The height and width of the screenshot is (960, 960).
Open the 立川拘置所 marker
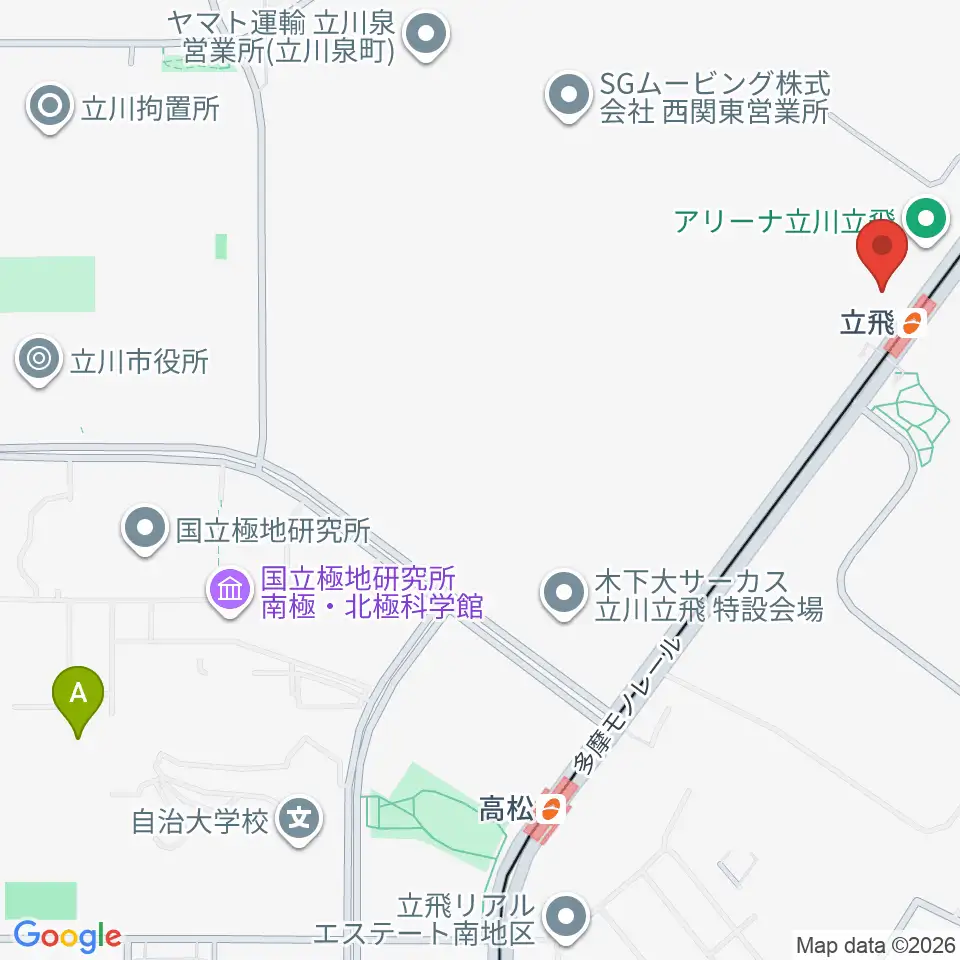[50, 108]
